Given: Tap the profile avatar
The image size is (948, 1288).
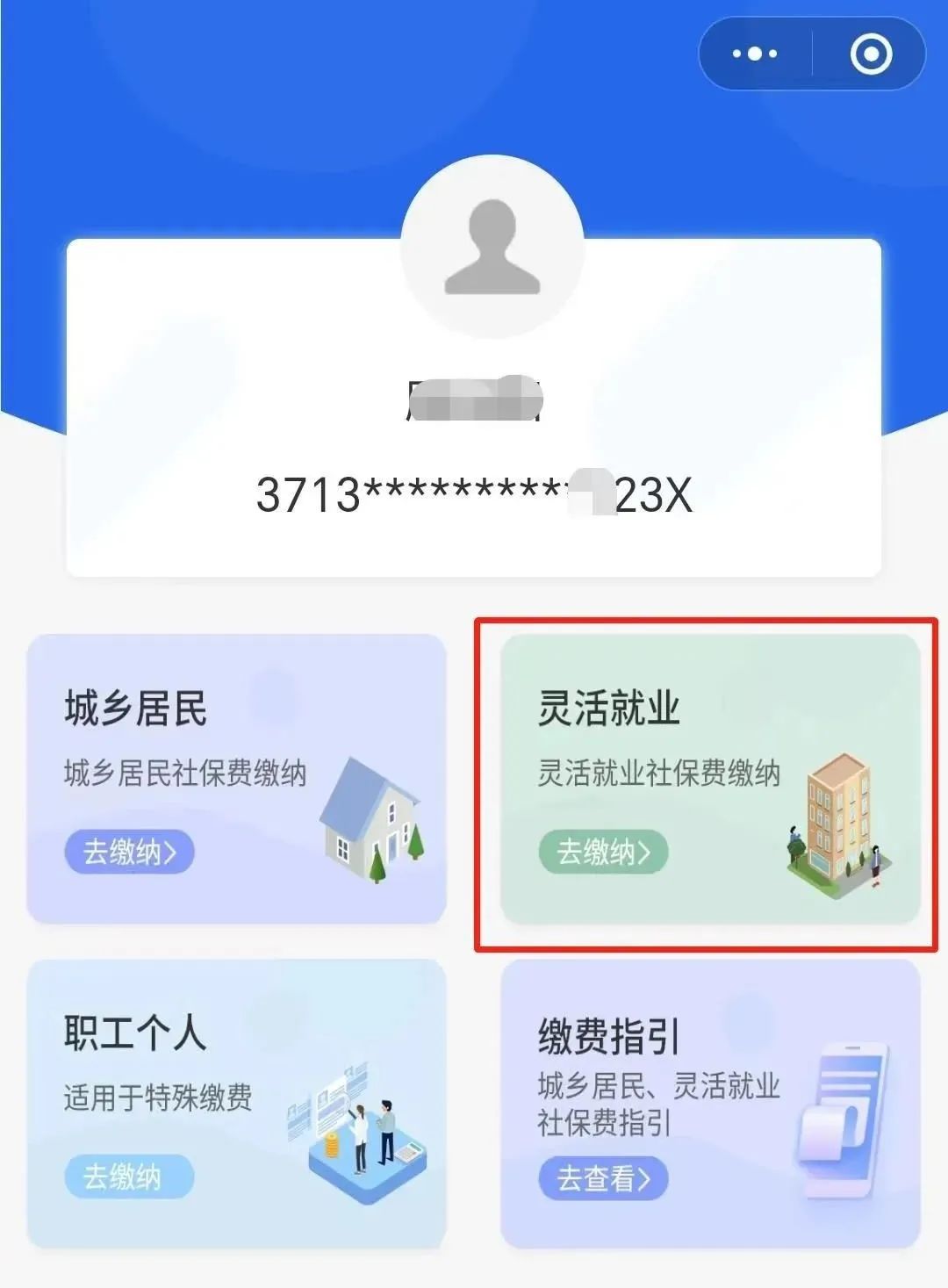Looking at the screenshot, I should click(492, 248).
